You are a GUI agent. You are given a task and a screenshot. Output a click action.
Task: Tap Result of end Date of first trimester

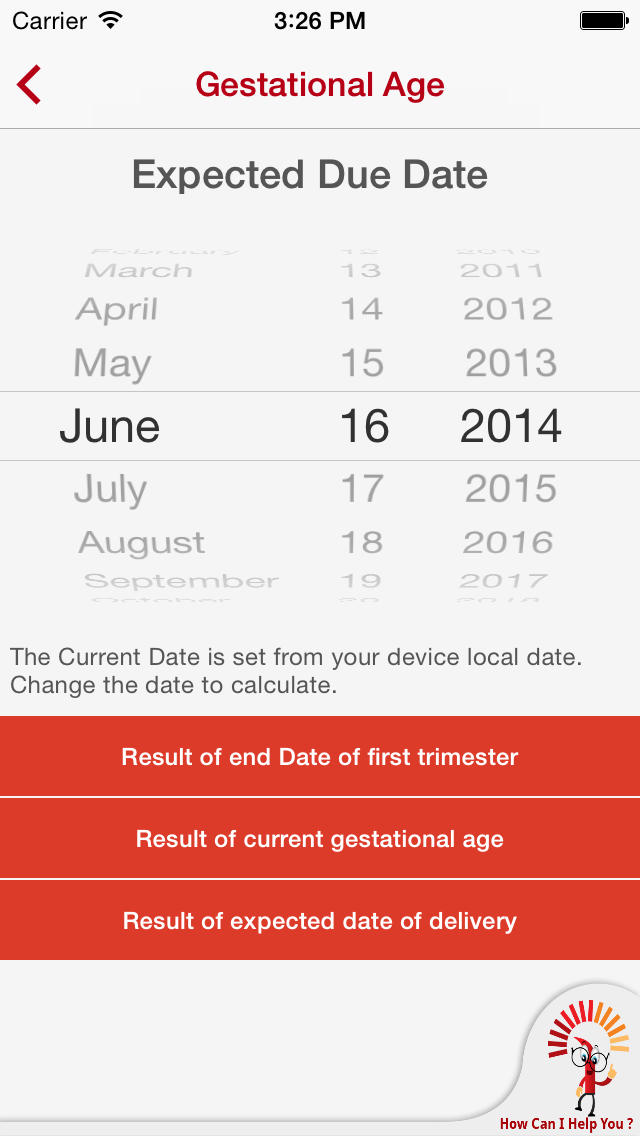coord(320,757)
